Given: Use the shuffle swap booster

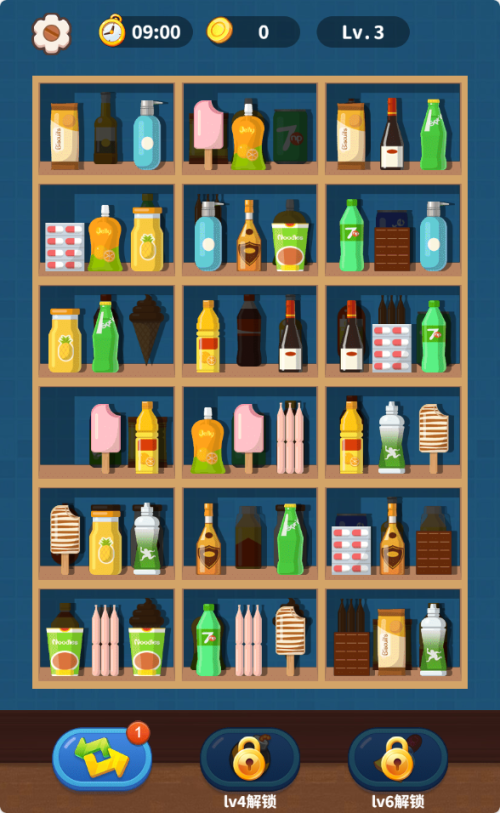Looking at the screenshot, I should tap(102, 759).
